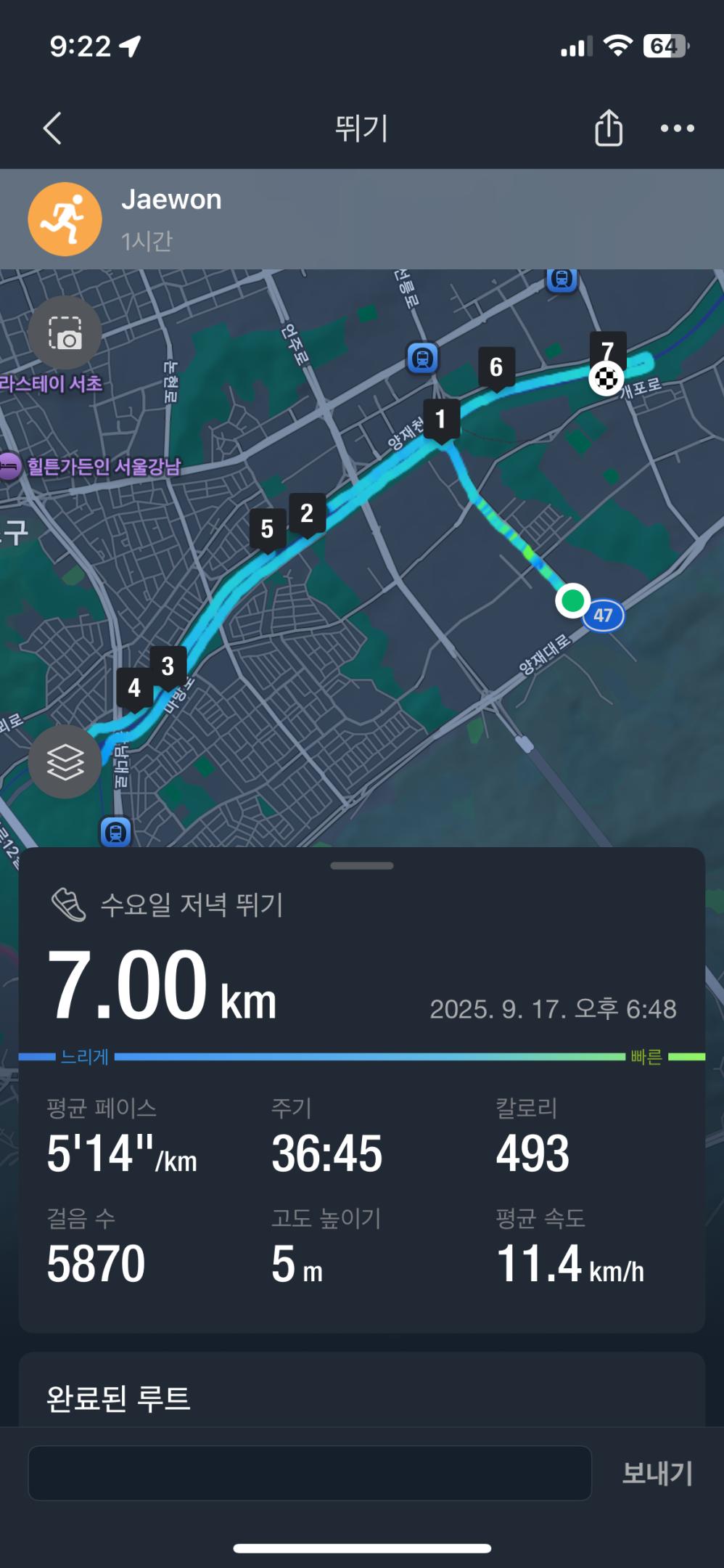Send the comment with 보내기

[x=657, y=1473]
